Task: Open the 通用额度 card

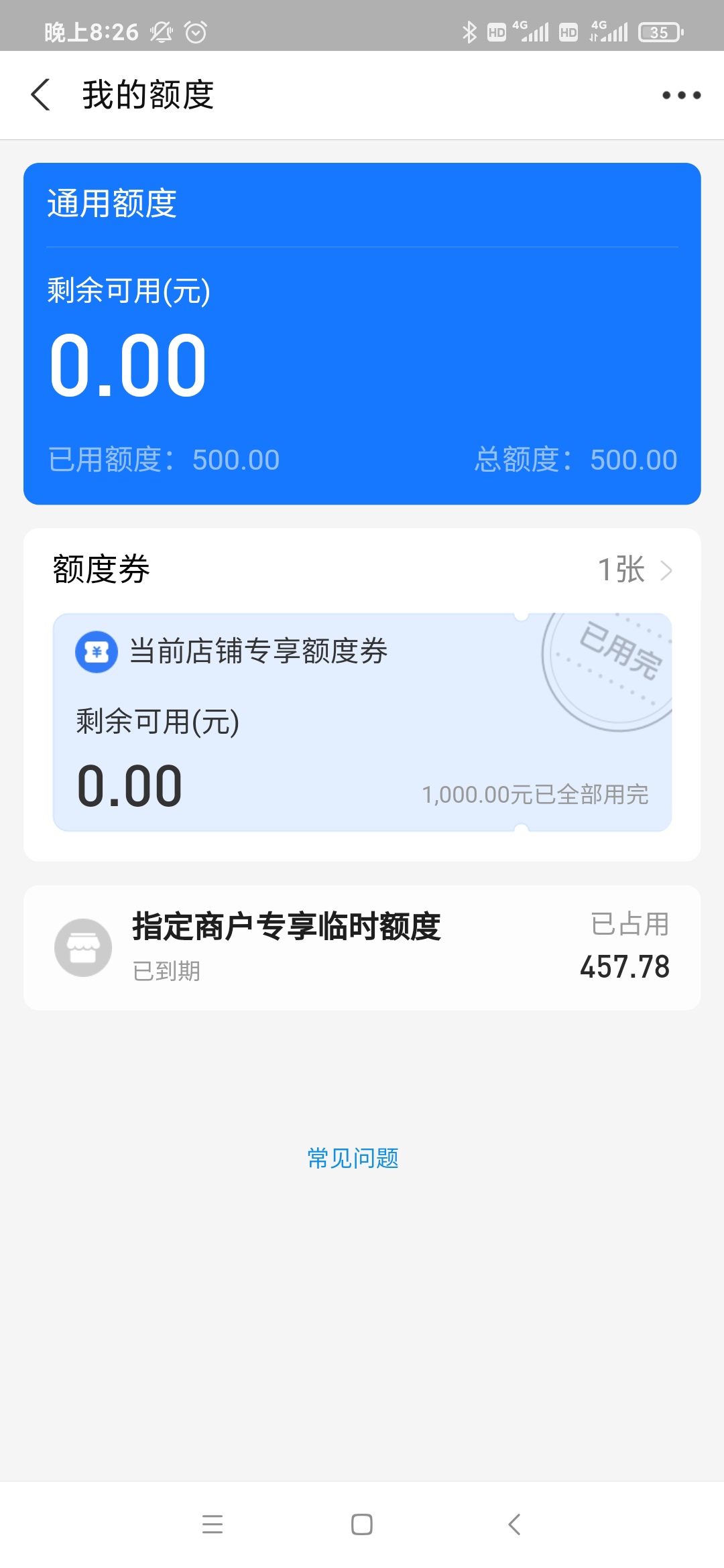Action: point(362,334)
